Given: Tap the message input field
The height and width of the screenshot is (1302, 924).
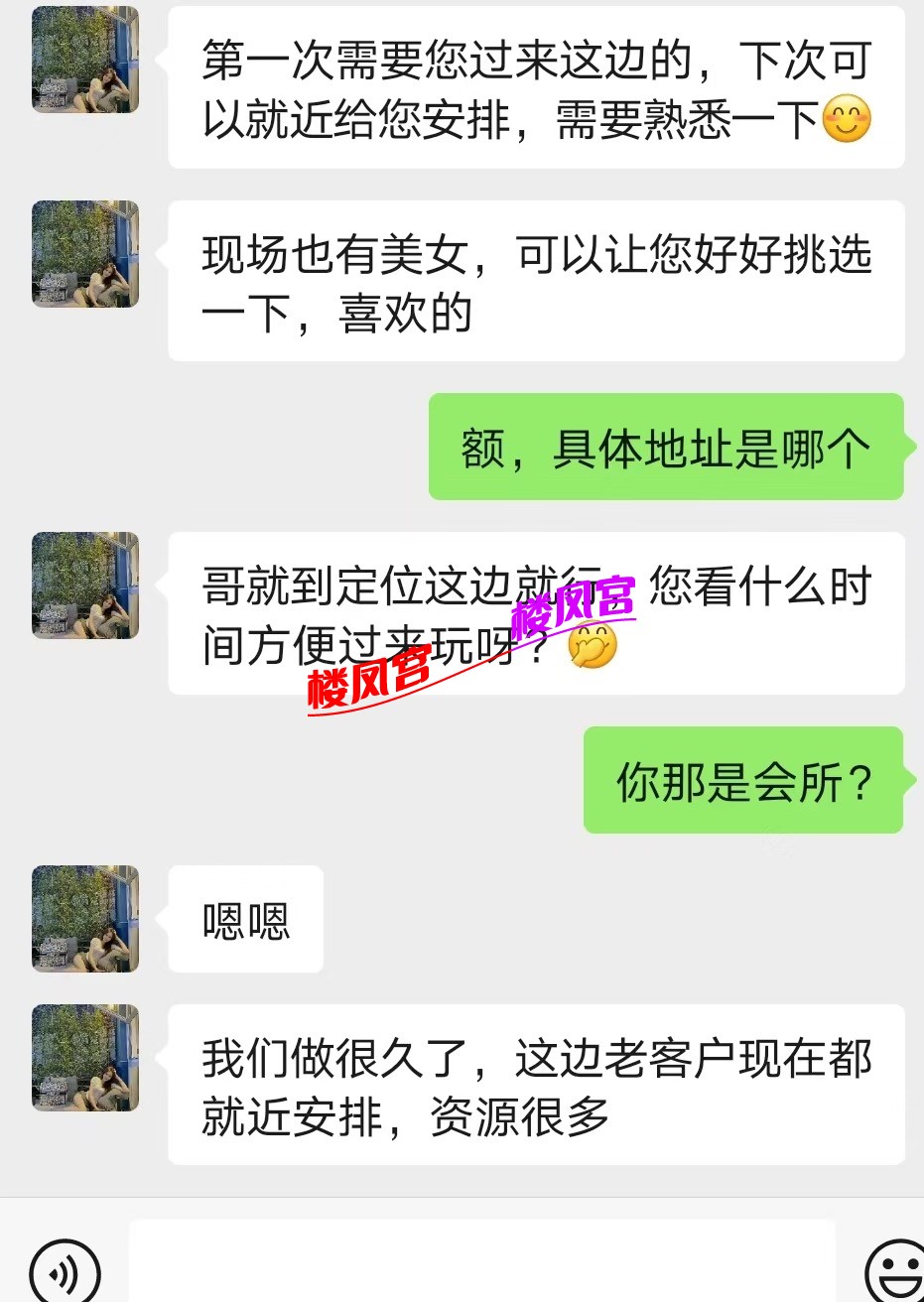Looking at the screenshot, I should pos(476,1262).
